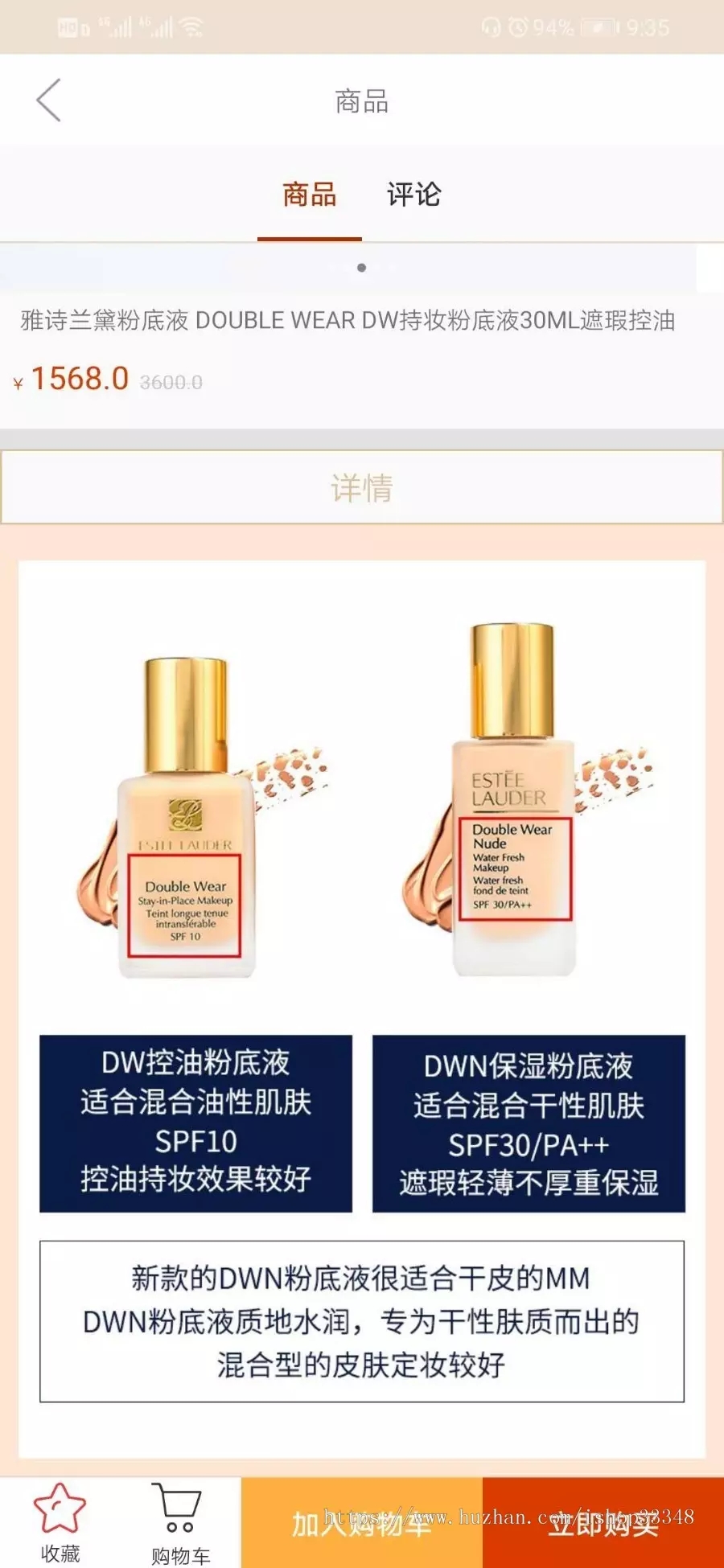724x1568 pixels.
Task: Switch to the 评论 tab
Action: point(413,195)
